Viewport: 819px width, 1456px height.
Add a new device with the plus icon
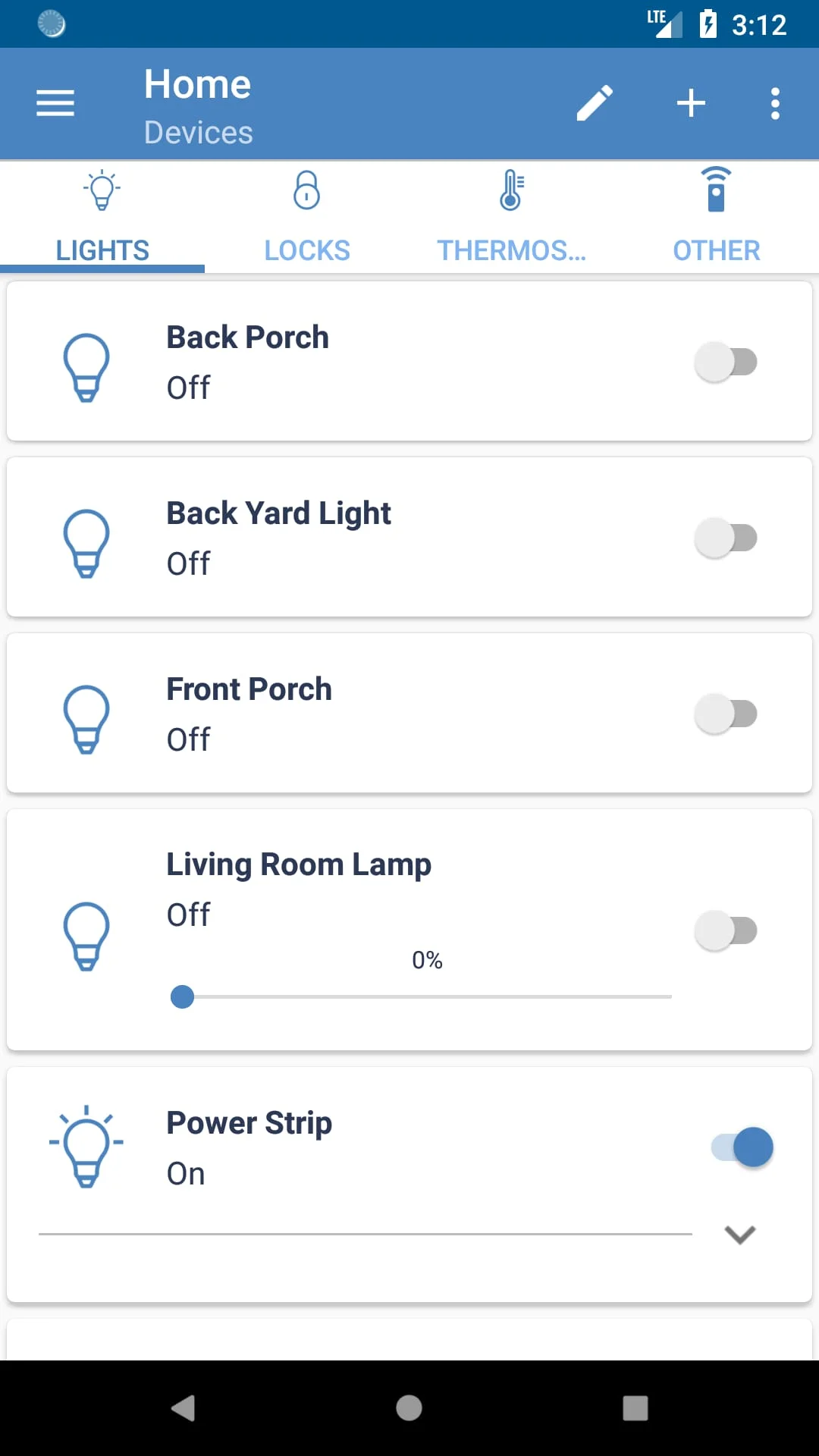click(691, 103)
